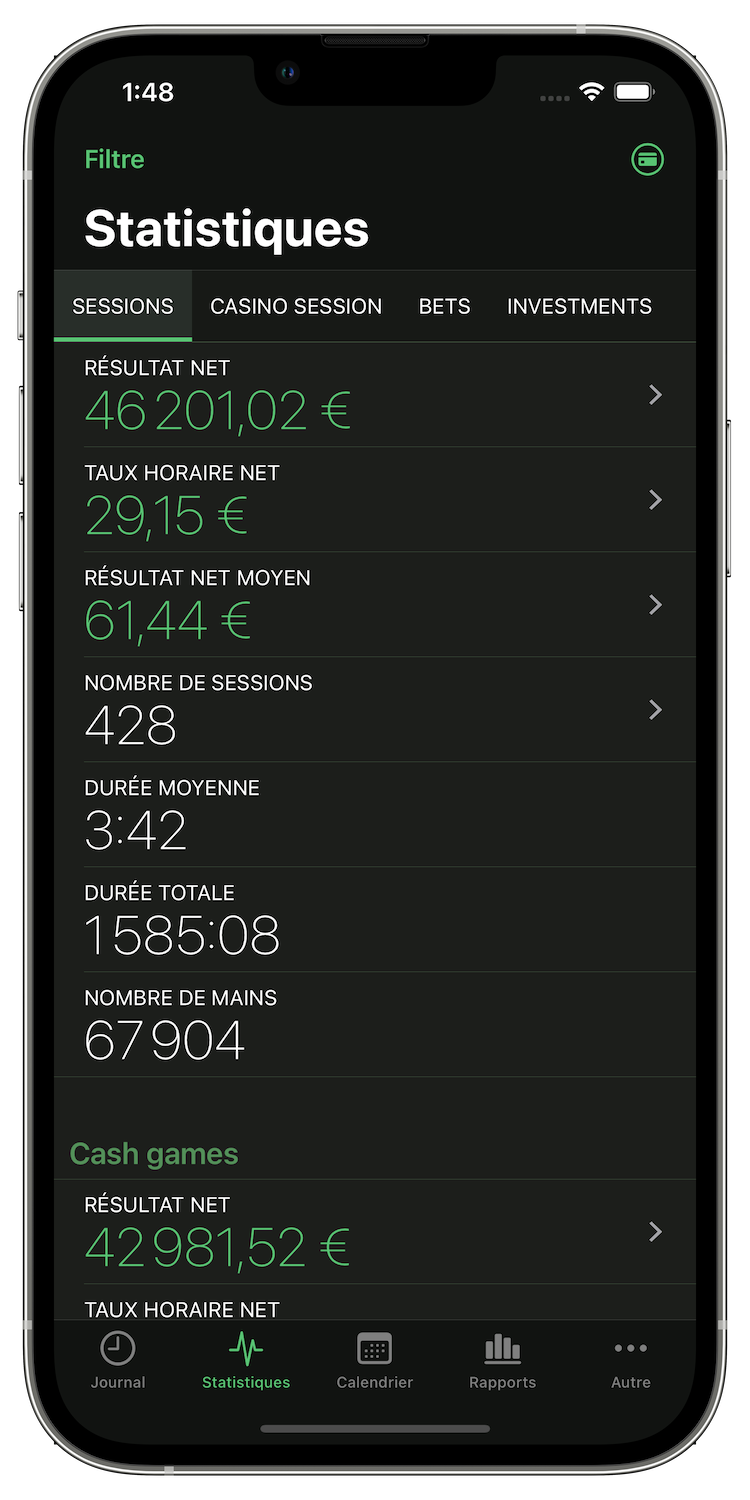Open the Filtre link
Image resolution: width=750 pixels, height=1500 pixels.
(x=113, y=159)
